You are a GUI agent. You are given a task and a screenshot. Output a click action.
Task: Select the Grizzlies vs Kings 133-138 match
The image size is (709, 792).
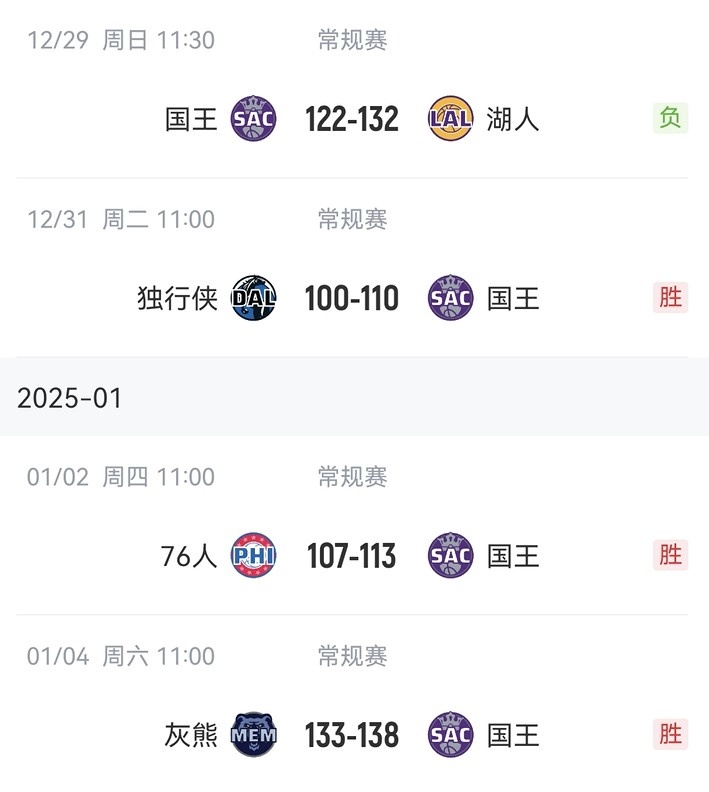click(x=352, y=736)
